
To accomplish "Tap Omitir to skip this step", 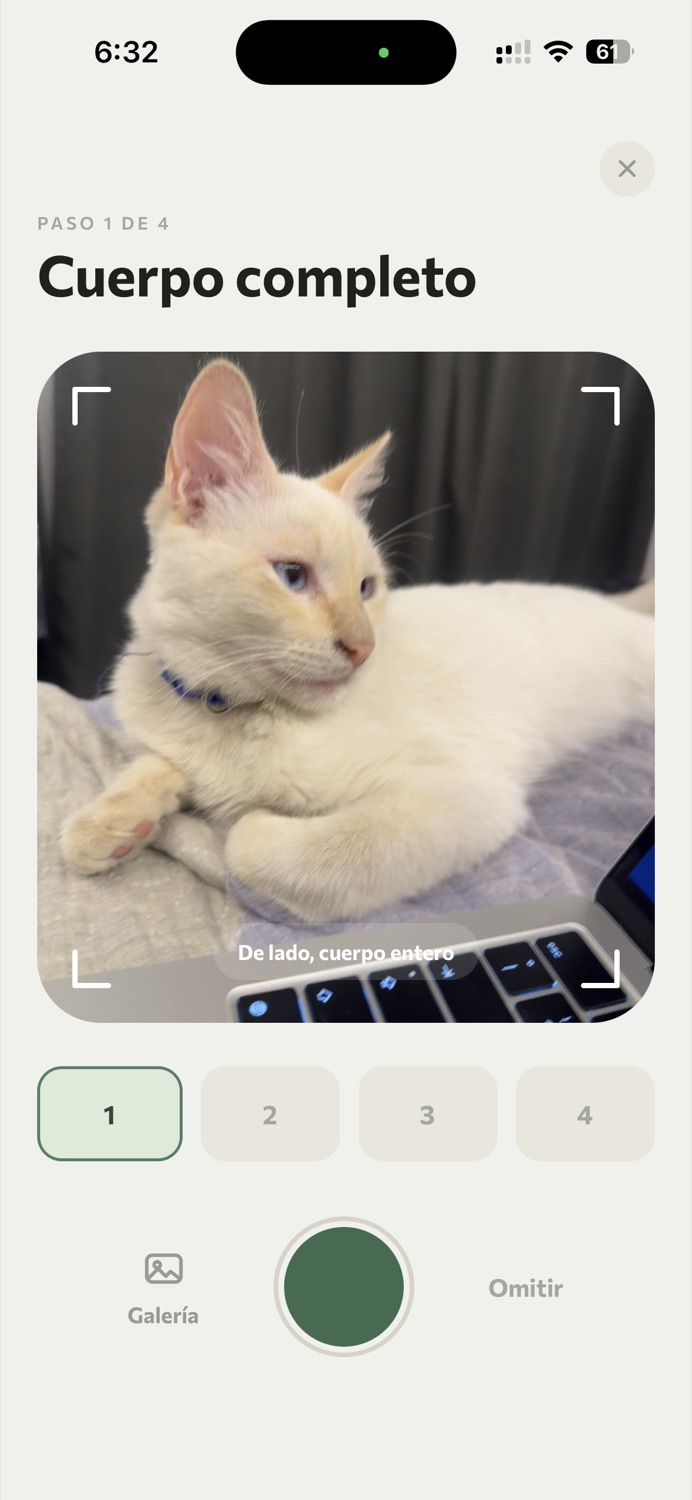I will [526, 1288].
